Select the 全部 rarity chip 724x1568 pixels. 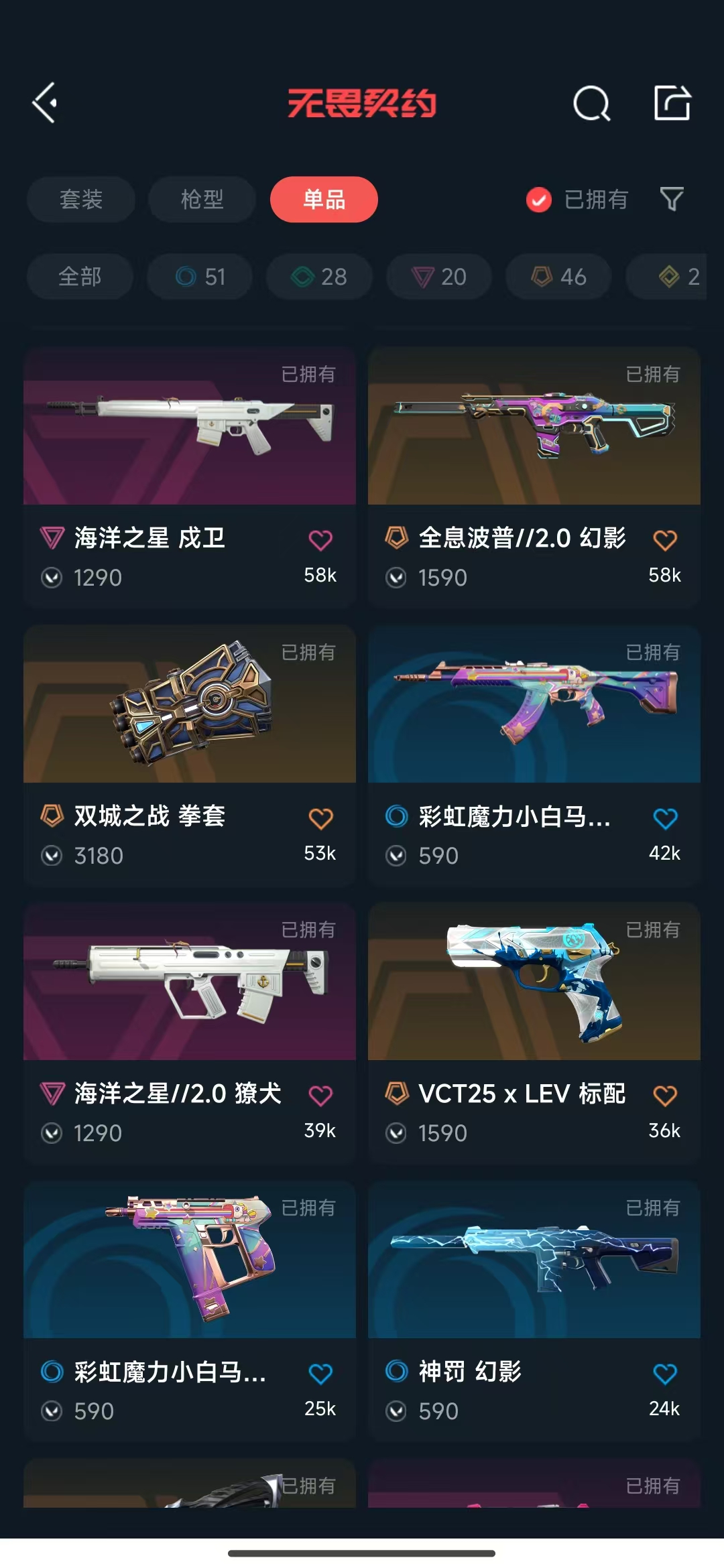pyautogui.click(x=80, y=276)
